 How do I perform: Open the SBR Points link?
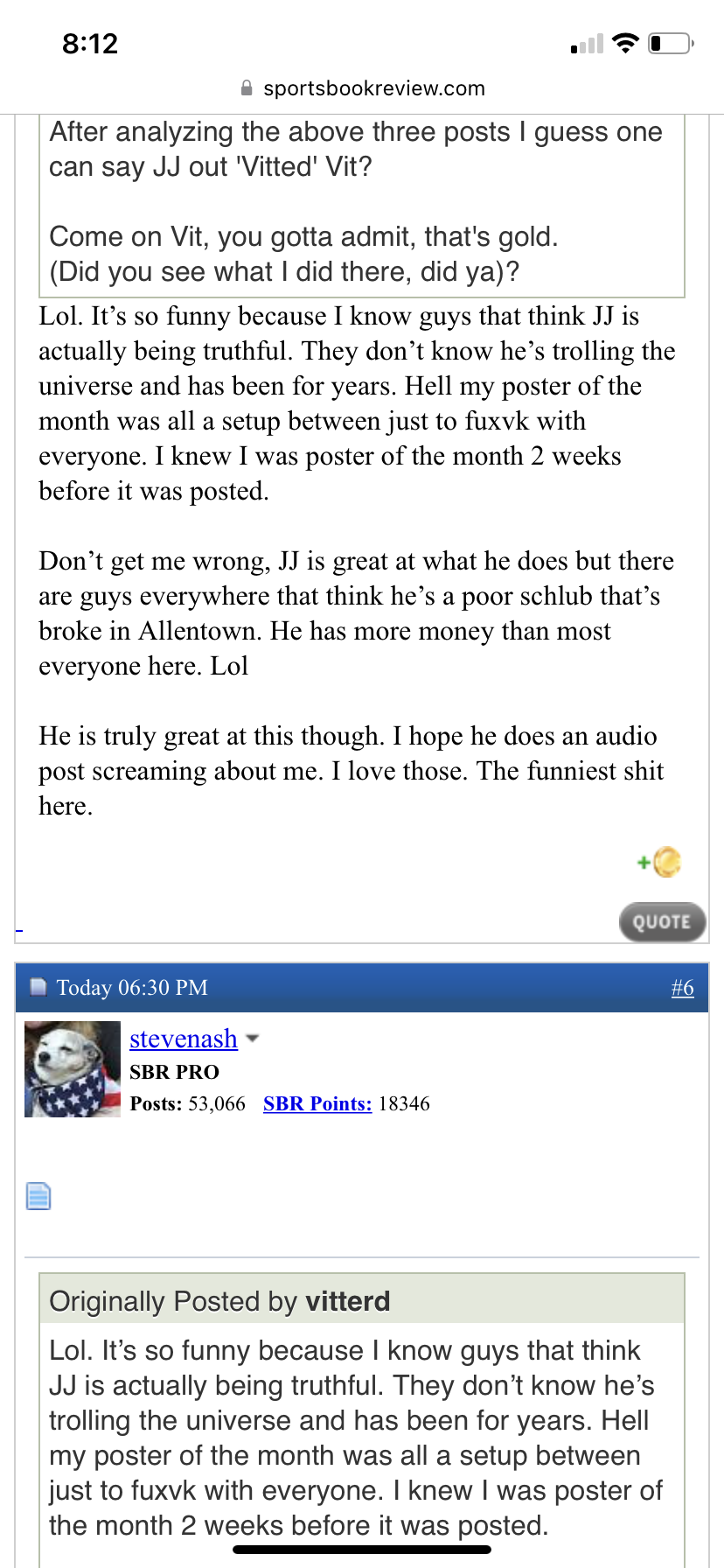click(317, 1103)
